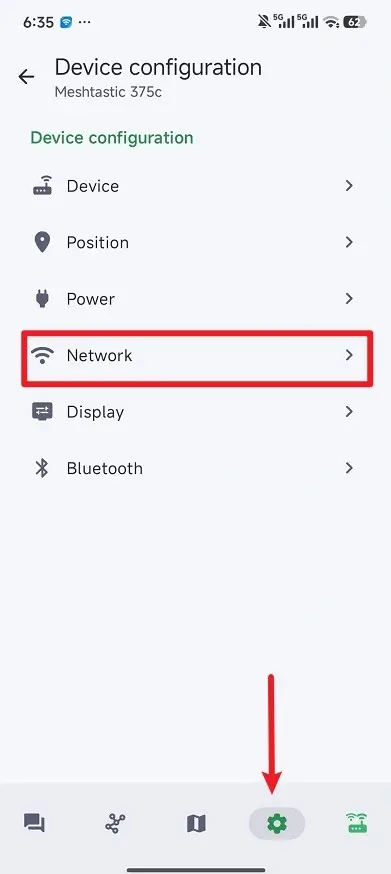Open Power configuration

(195, 299)
